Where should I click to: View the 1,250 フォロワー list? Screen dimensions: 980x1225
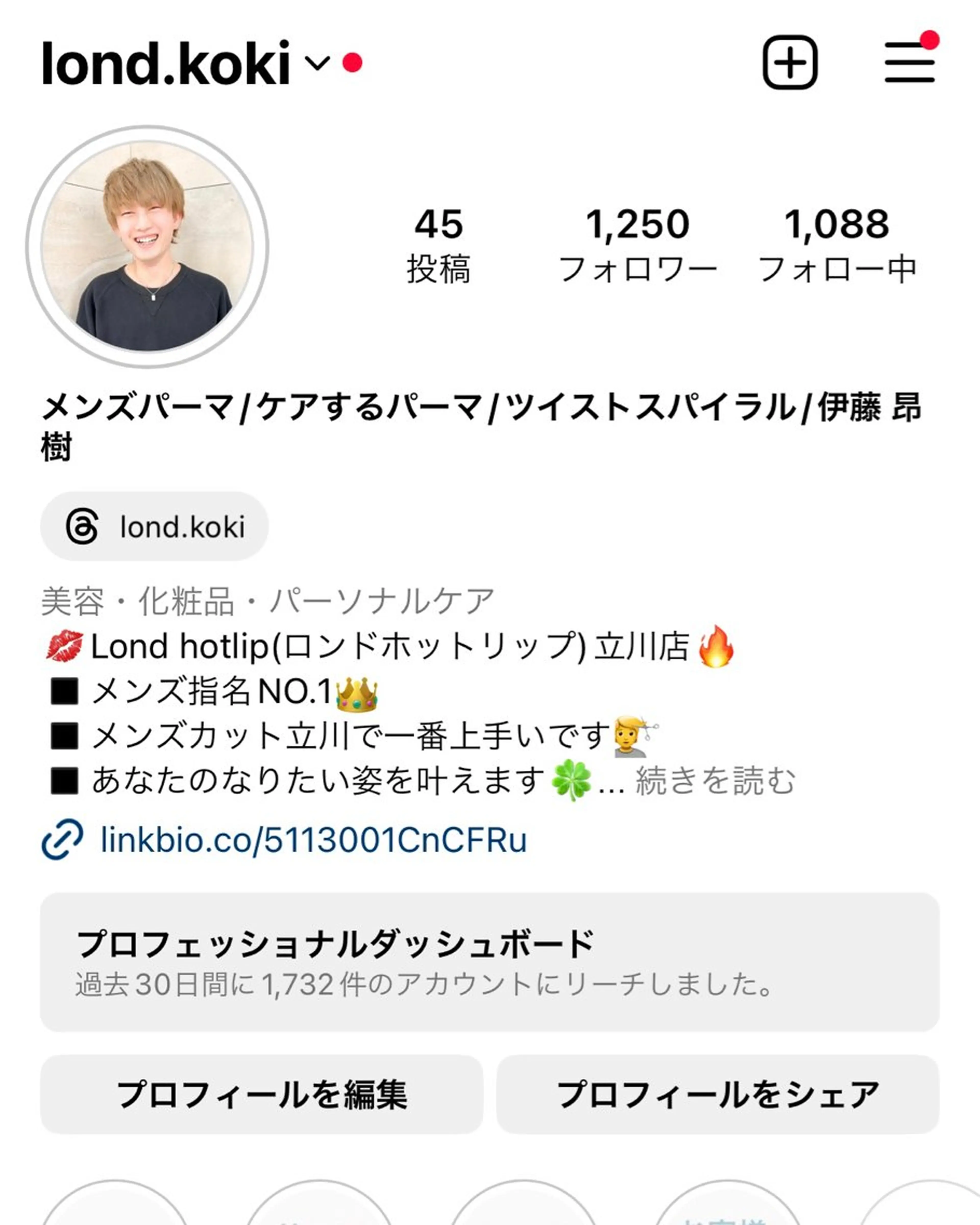pos(638,245)
